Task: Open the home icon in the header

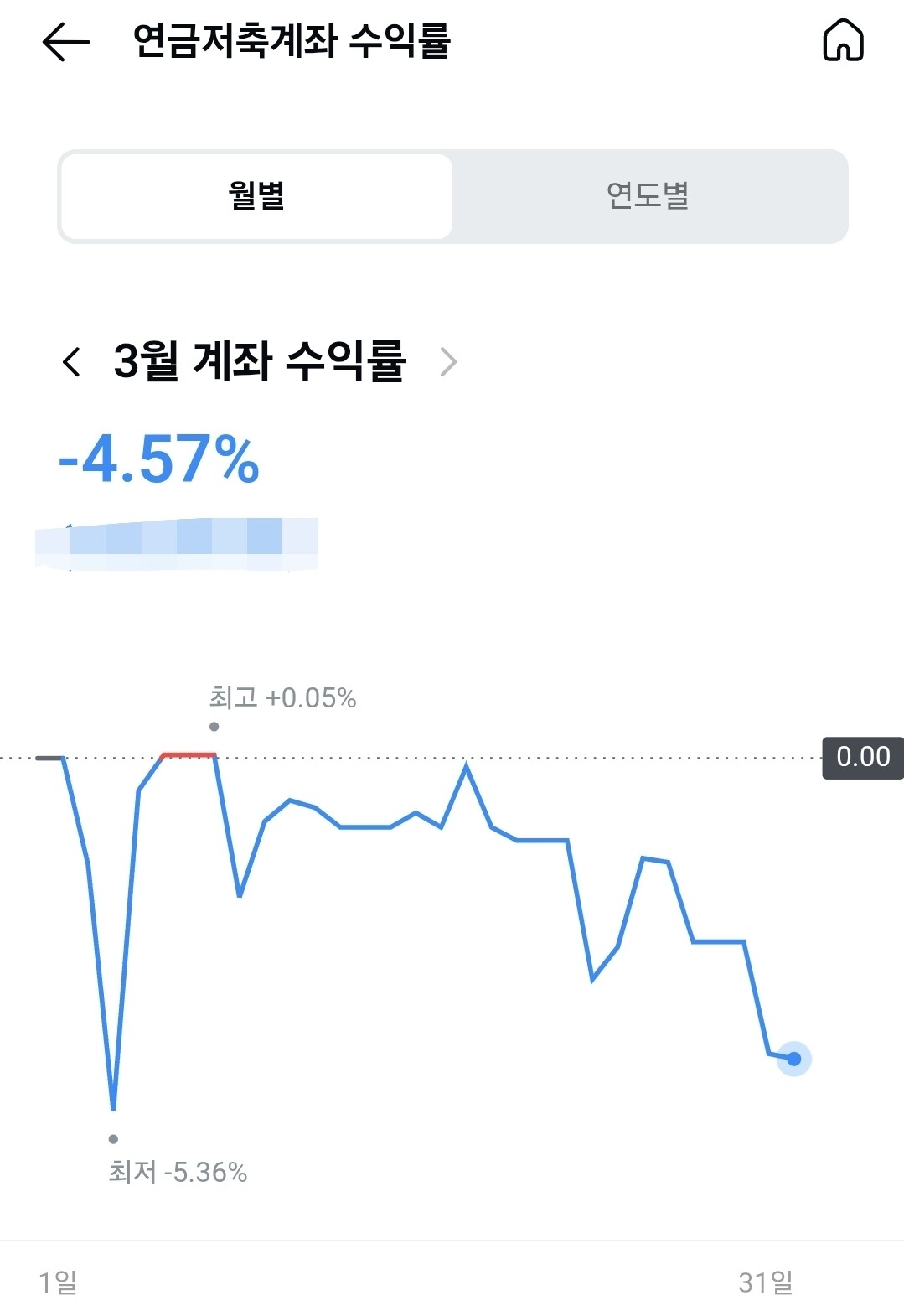Action: point(843,40)
